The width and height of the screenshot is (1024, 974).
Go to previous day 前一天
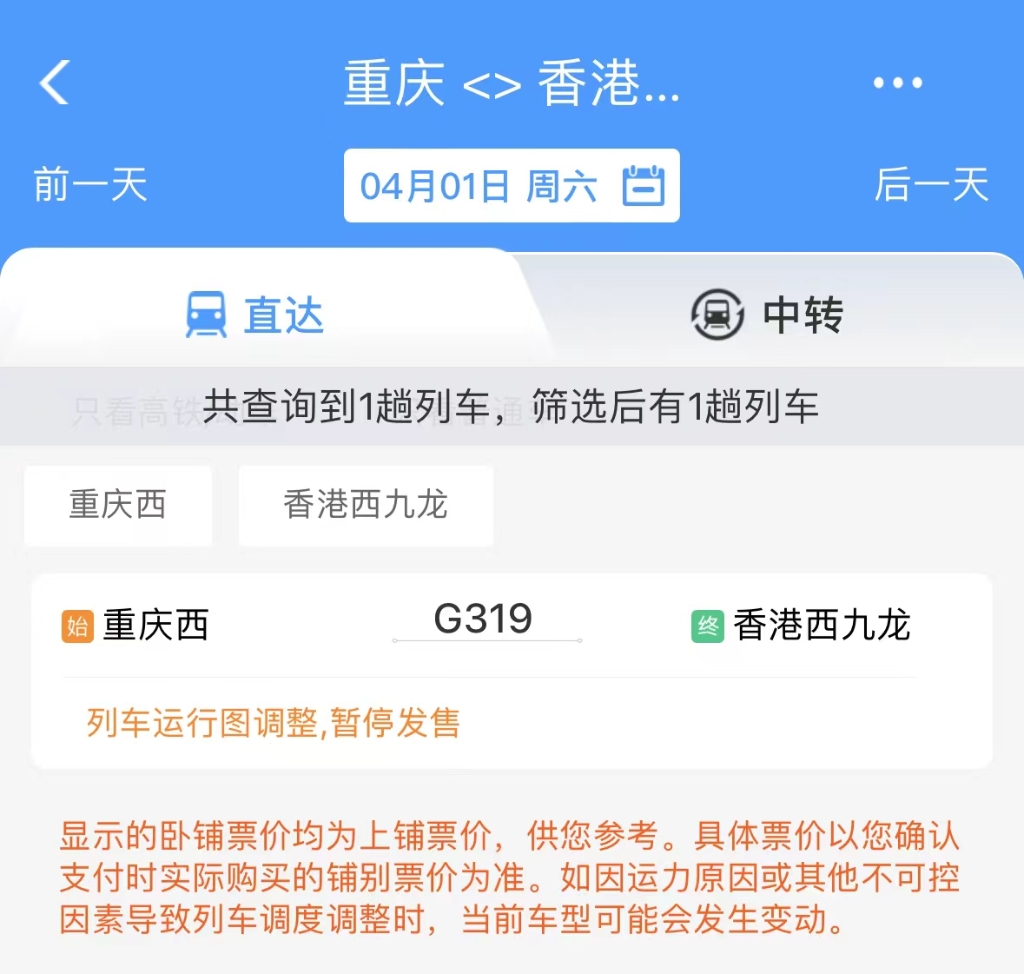[x=90, y=185]
